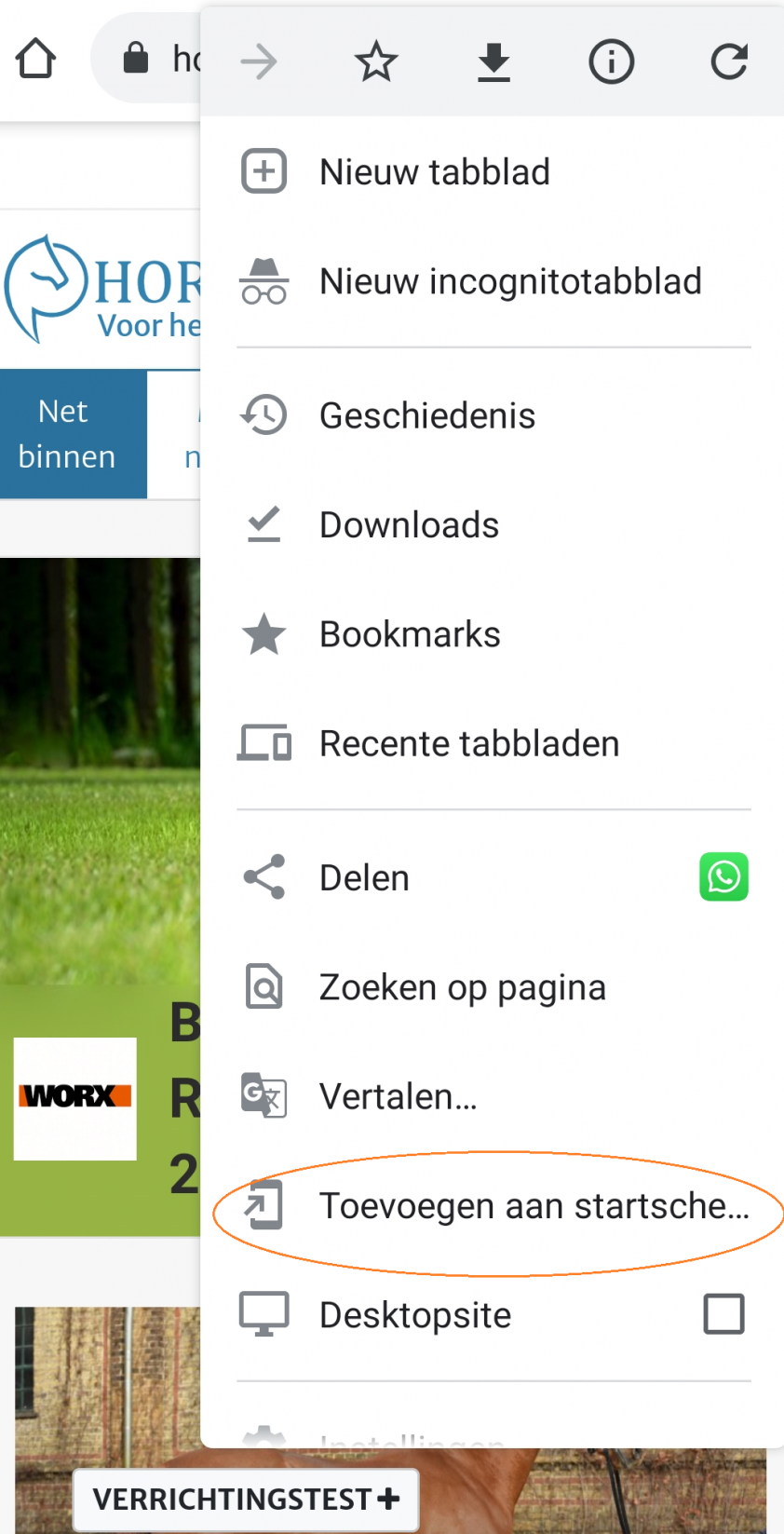Select Toevoegen aan startscherm

[x=533, y=1206]
